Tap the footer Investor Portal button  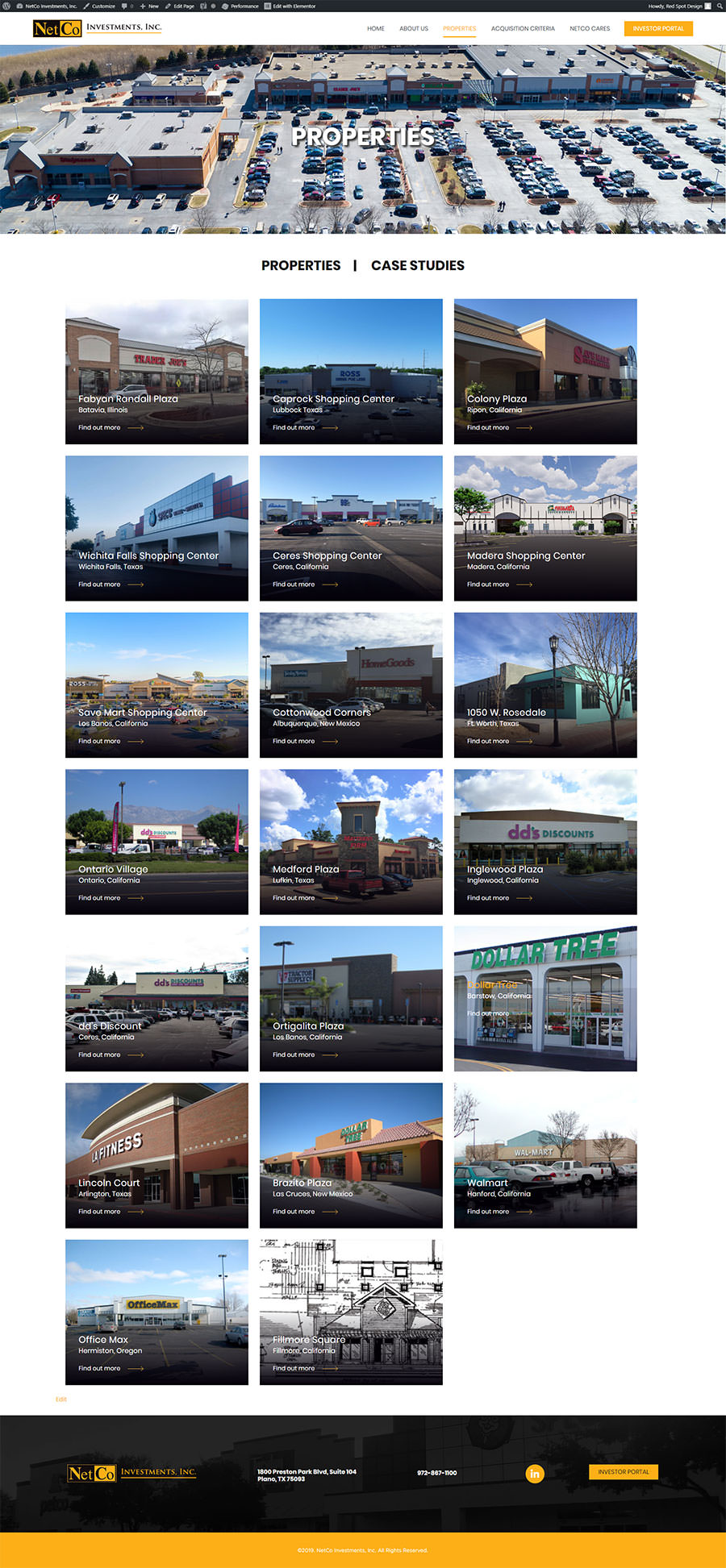pos(623,1471)
